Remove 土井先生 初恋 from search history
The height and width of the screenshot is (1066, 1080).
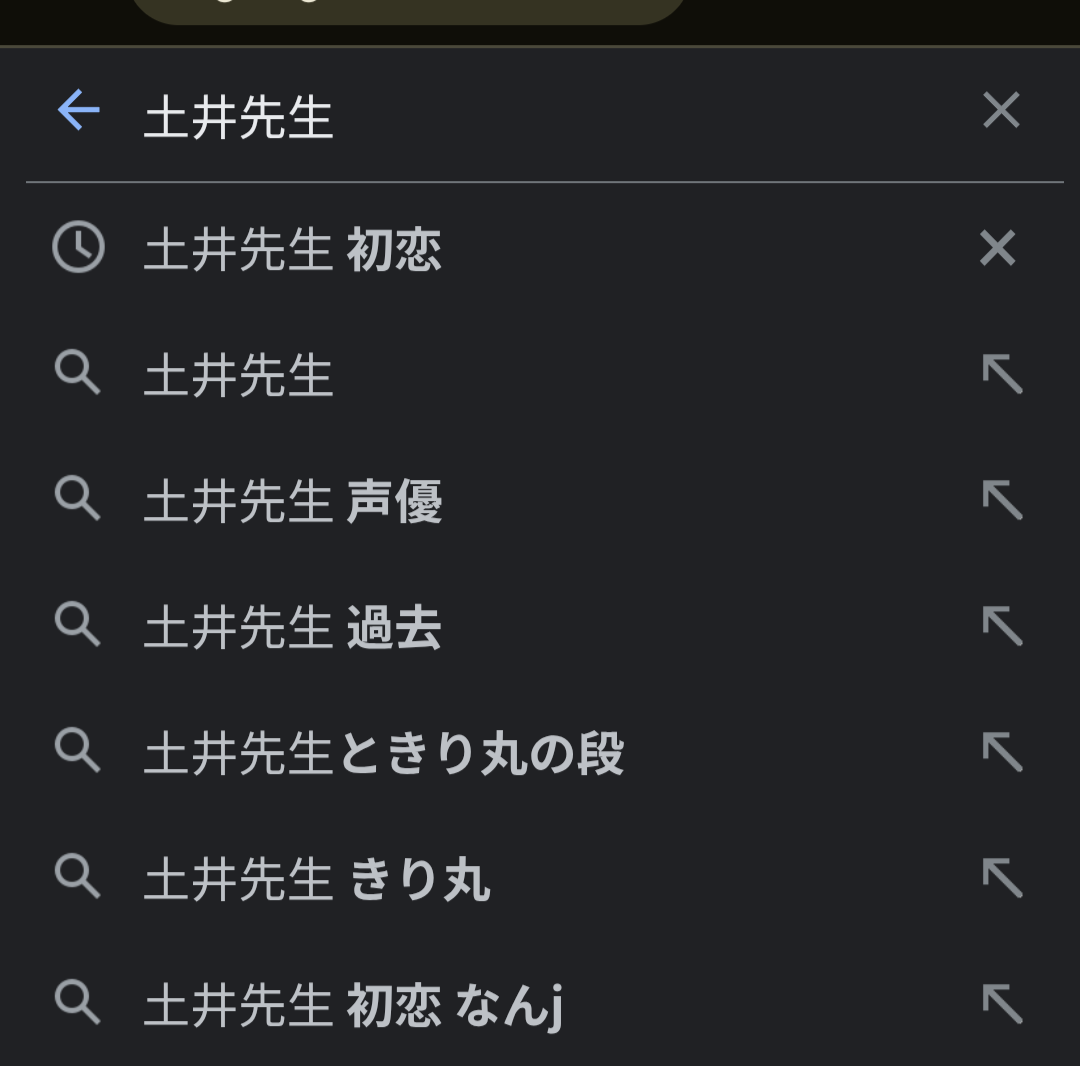pos(998,248)
